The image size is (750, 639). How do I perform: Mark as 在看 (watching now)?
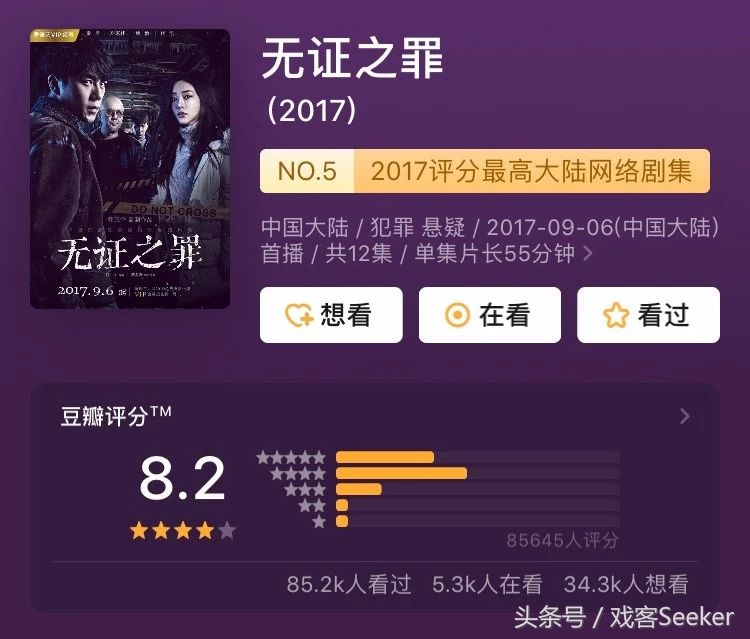489,315
